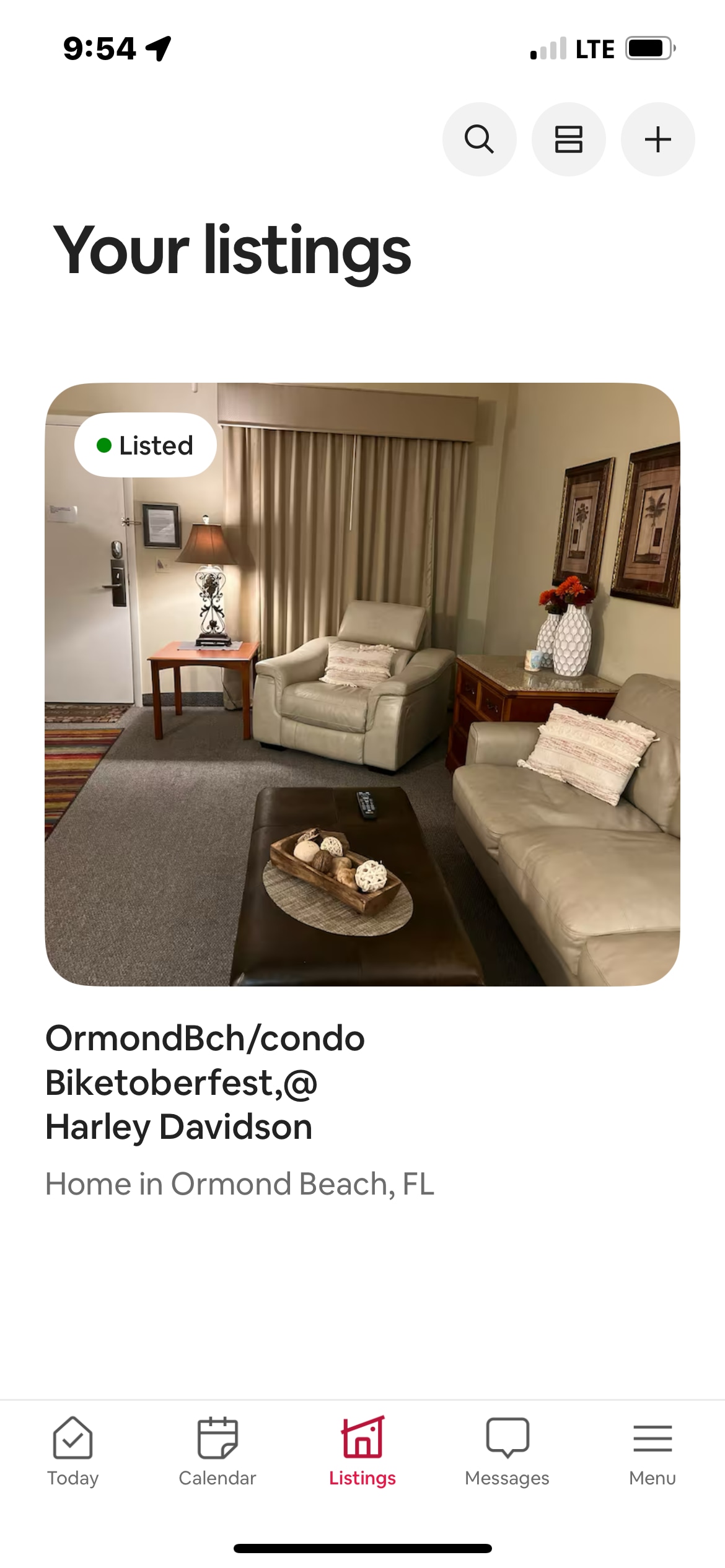Add a new listing with plus icon
The image size is (725, 1568).
[657, 139]
